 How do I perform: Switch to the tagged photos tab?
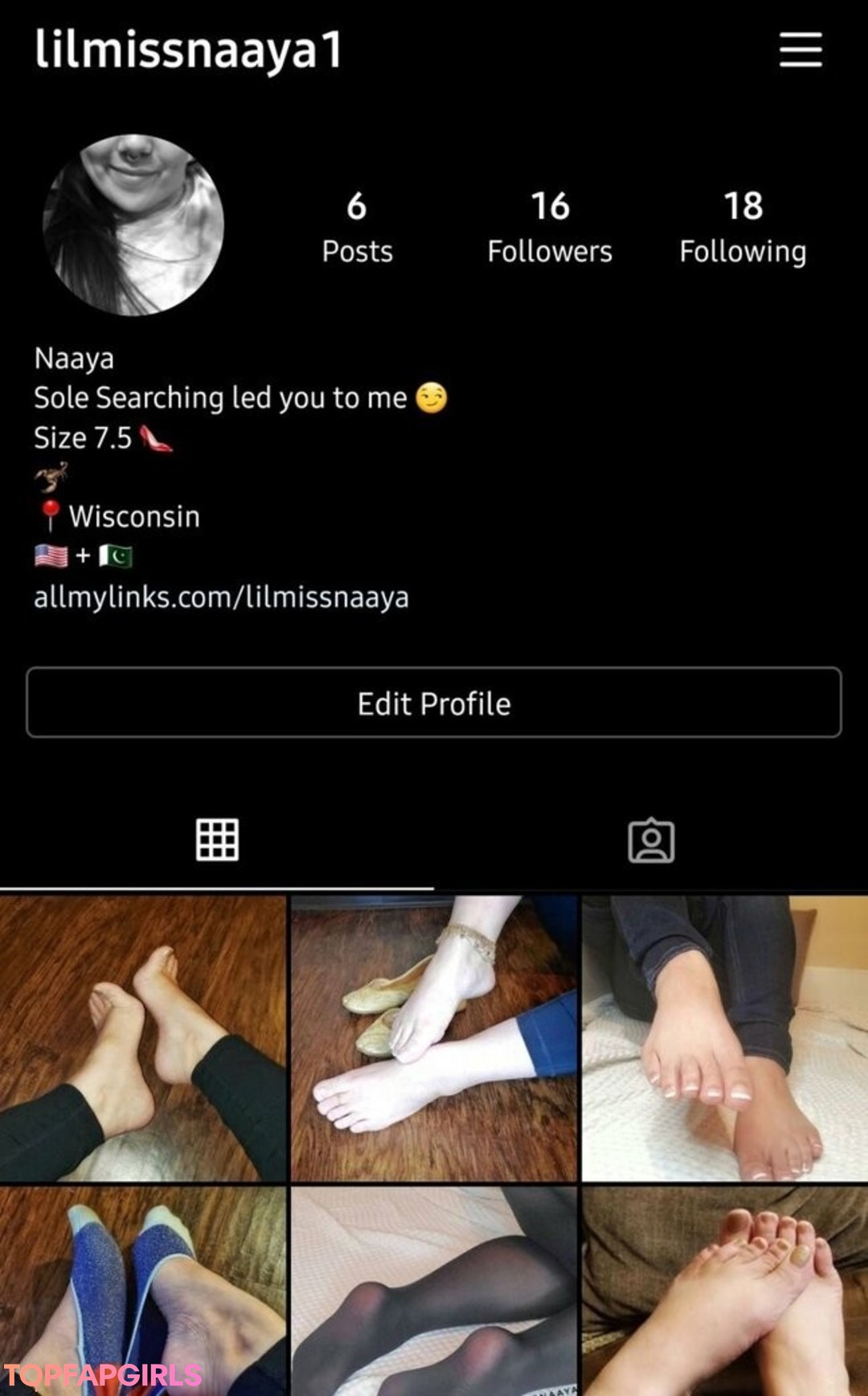point(651,840)
